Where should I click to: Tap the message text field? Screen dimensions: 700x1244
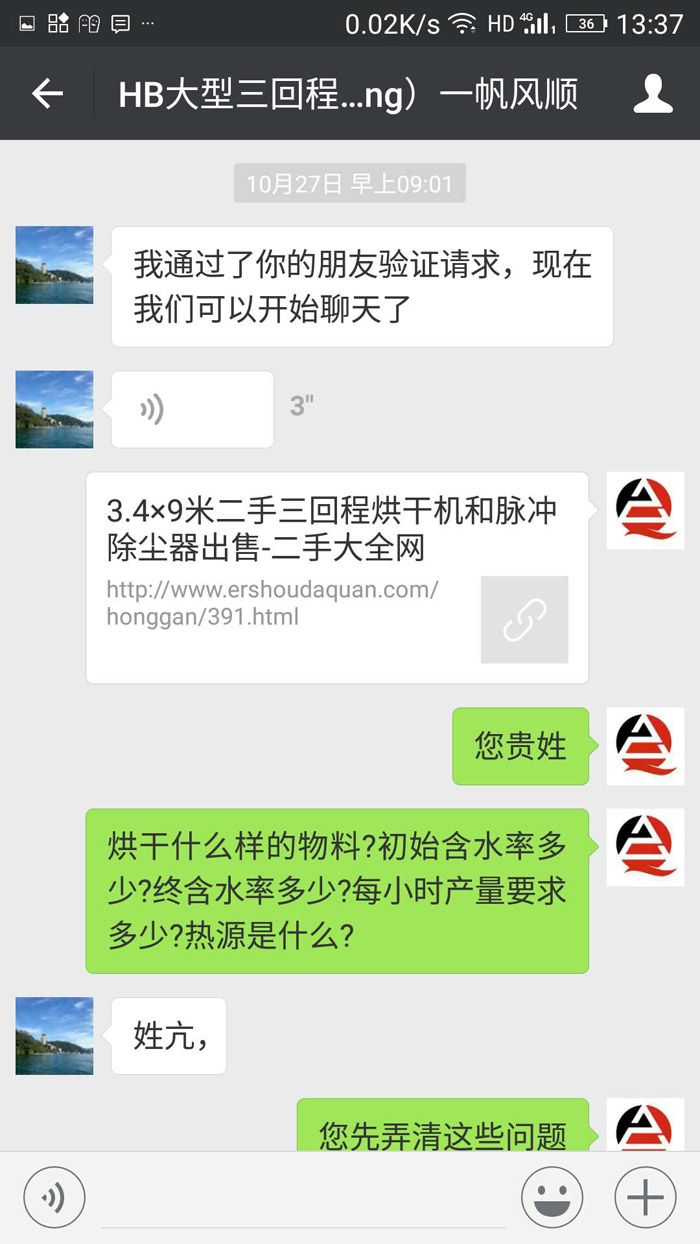tap(302, 1198)
